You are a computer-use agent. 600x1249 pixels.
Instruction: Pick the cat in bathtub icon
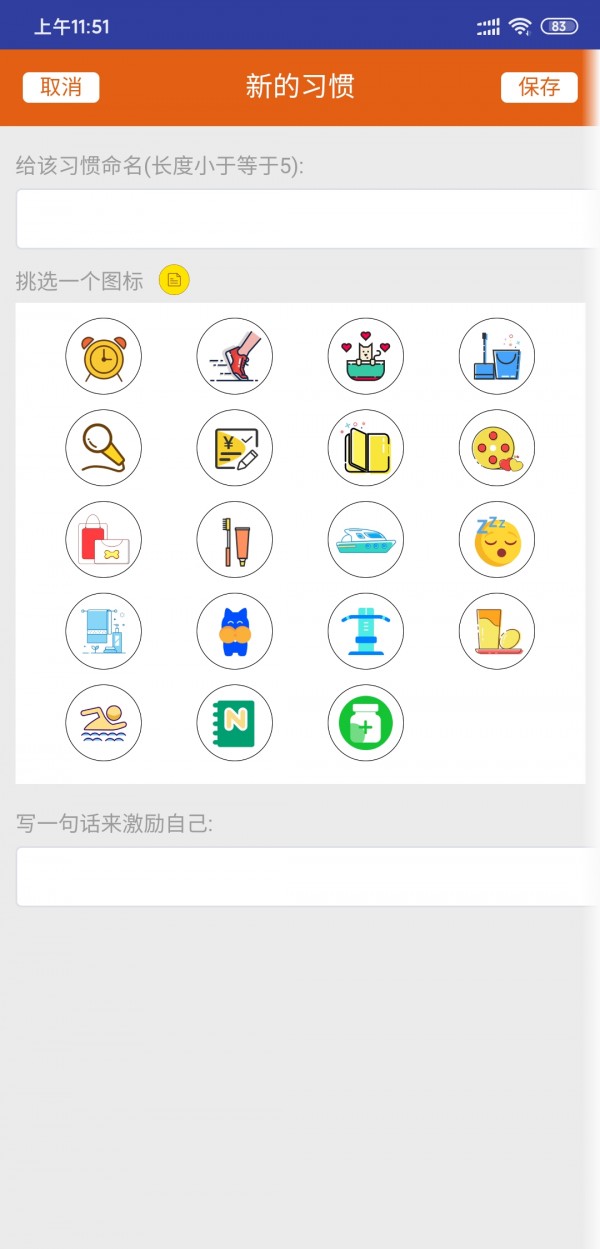pos(366,356)
